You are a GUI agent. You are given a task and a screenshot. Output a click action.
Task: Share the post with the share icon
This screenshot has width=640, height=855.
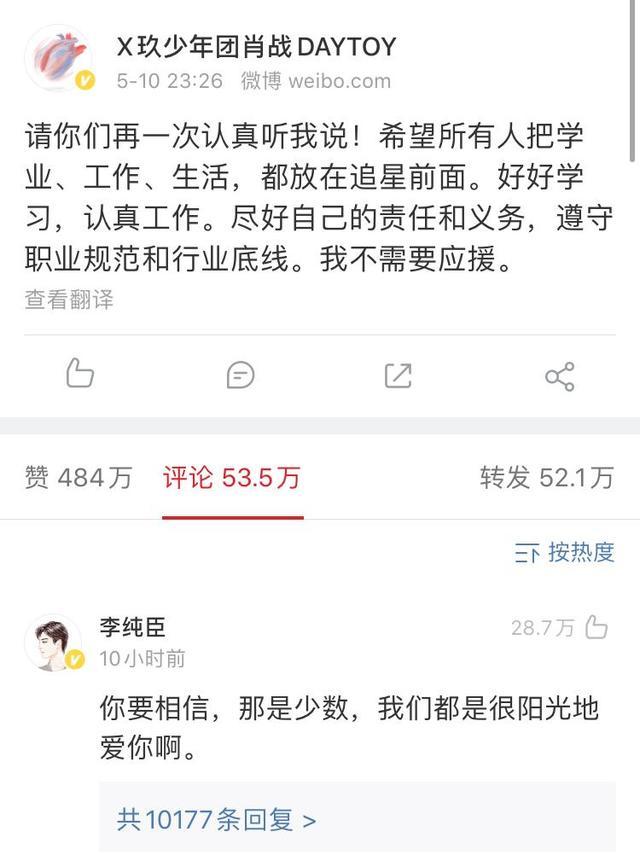[559, 376]
